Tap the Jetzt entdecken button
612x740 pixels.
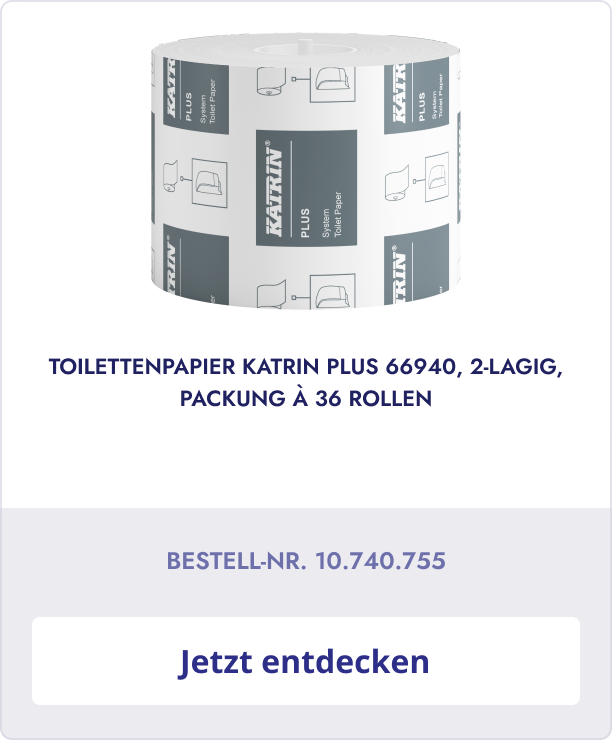coord(305,661)
